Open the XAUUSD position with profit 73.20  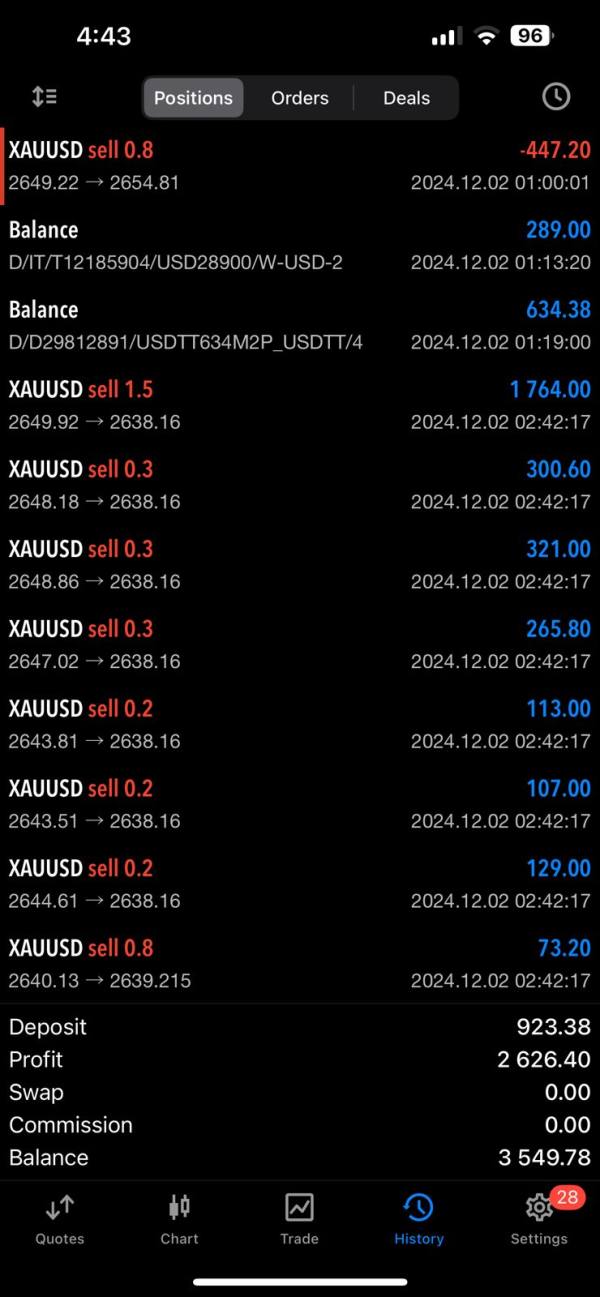click(300, 964)
